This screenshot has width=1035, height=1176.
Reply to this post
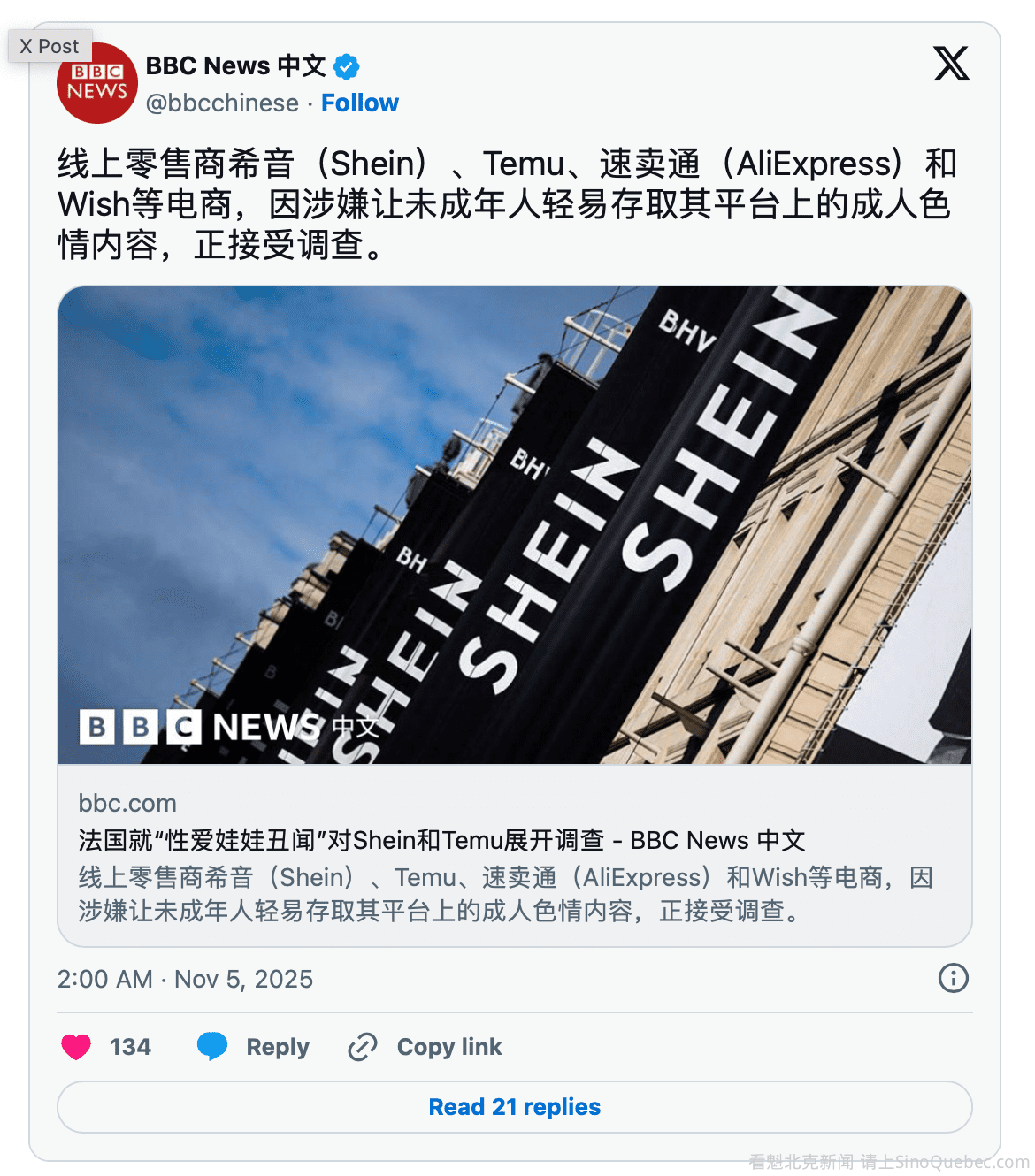254,1047
